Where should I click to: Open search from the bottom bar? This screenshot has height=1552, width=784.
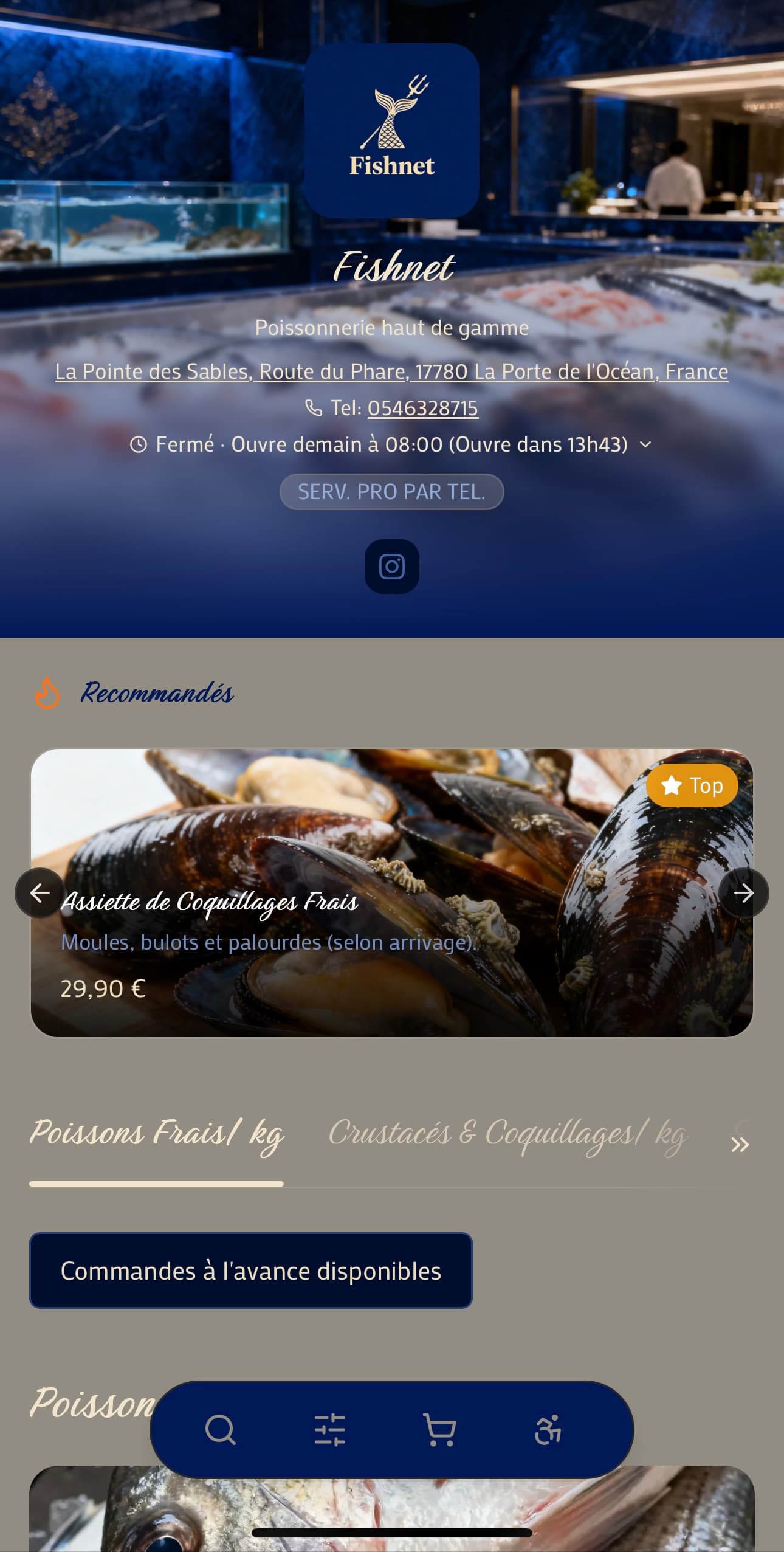coord(221,1430)
